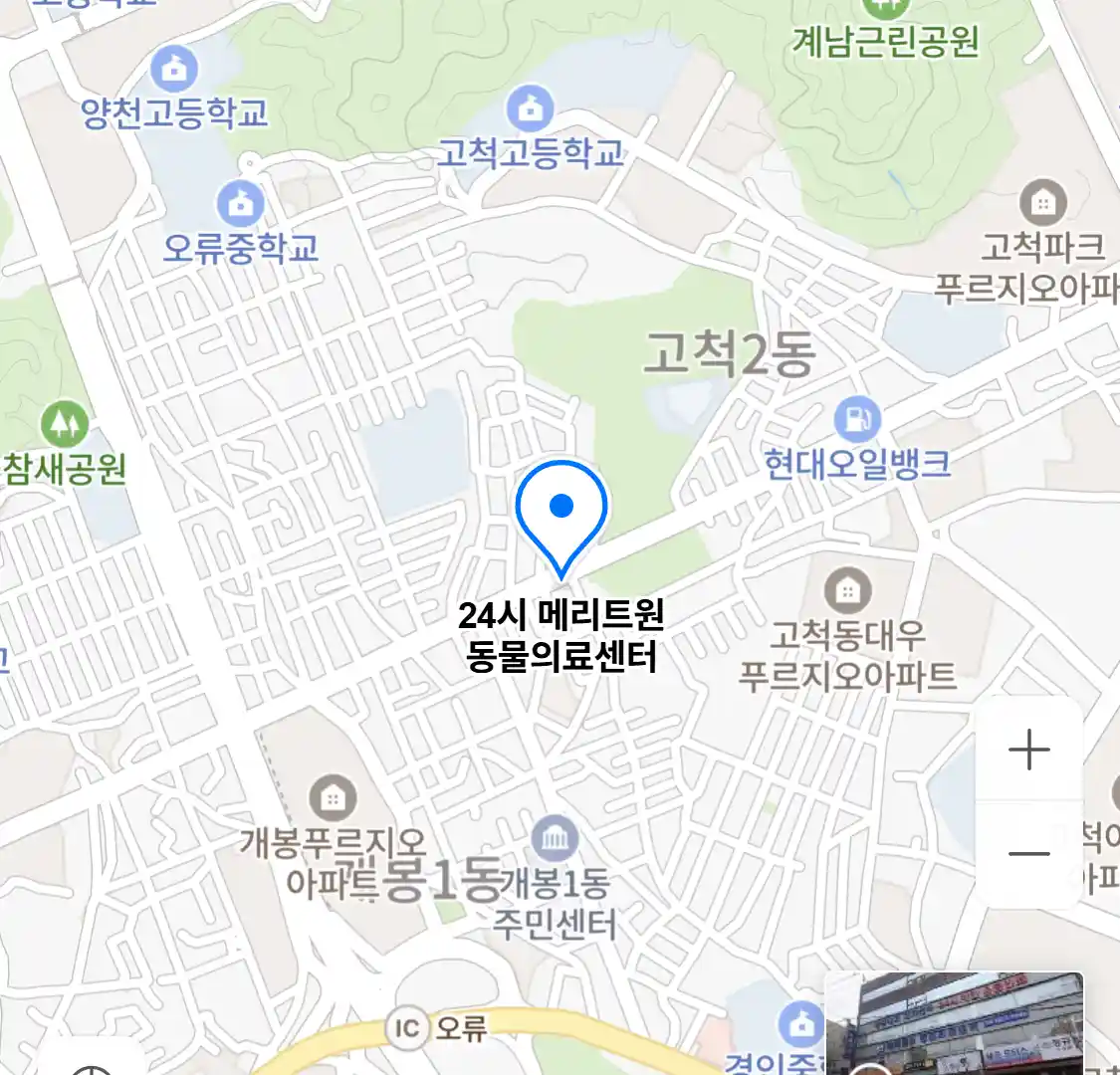Select the 현대오일뱅크 gas station marker
Screen dimensions: 1120x1075
(857, 420)
